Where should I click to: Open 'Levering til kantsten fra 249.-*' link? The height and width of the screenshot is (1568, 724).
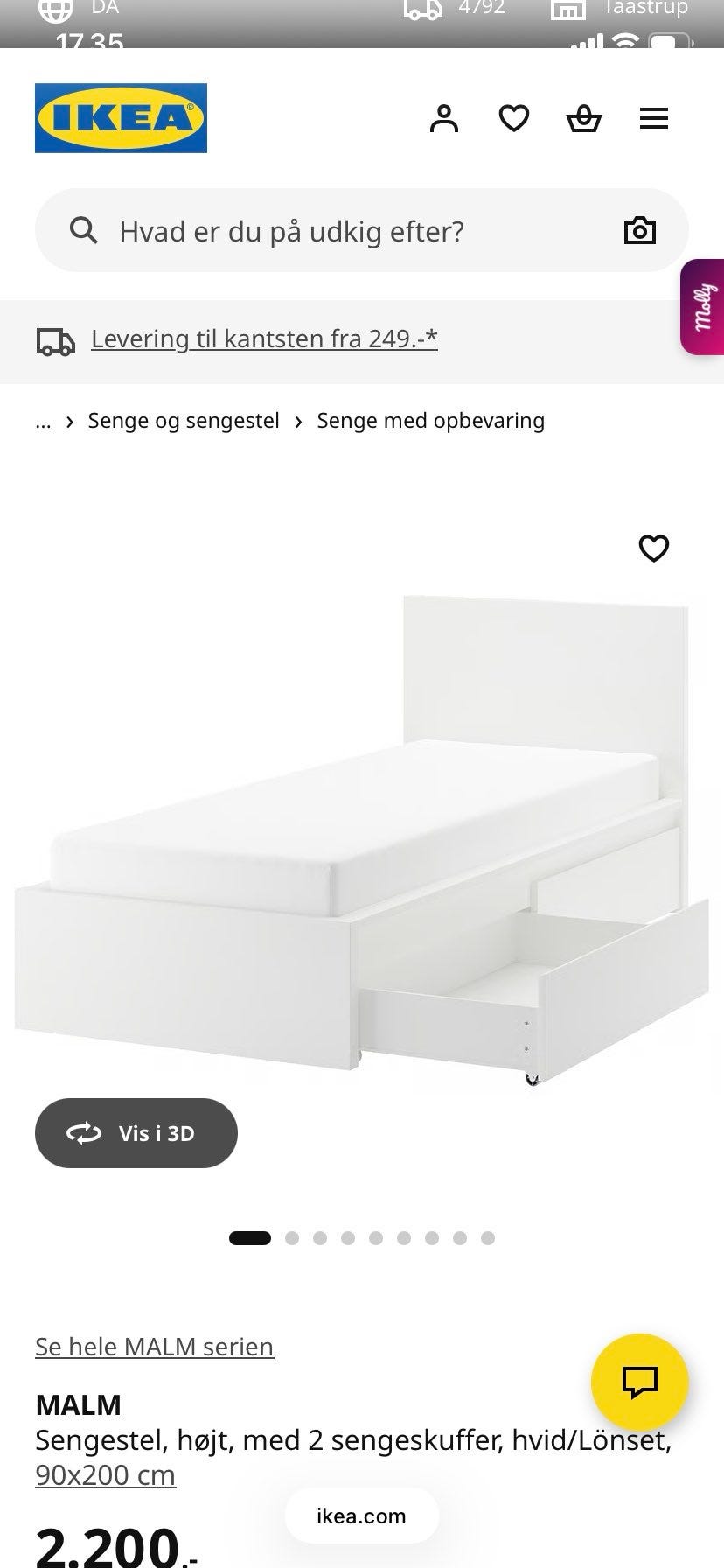pos(264,339)
